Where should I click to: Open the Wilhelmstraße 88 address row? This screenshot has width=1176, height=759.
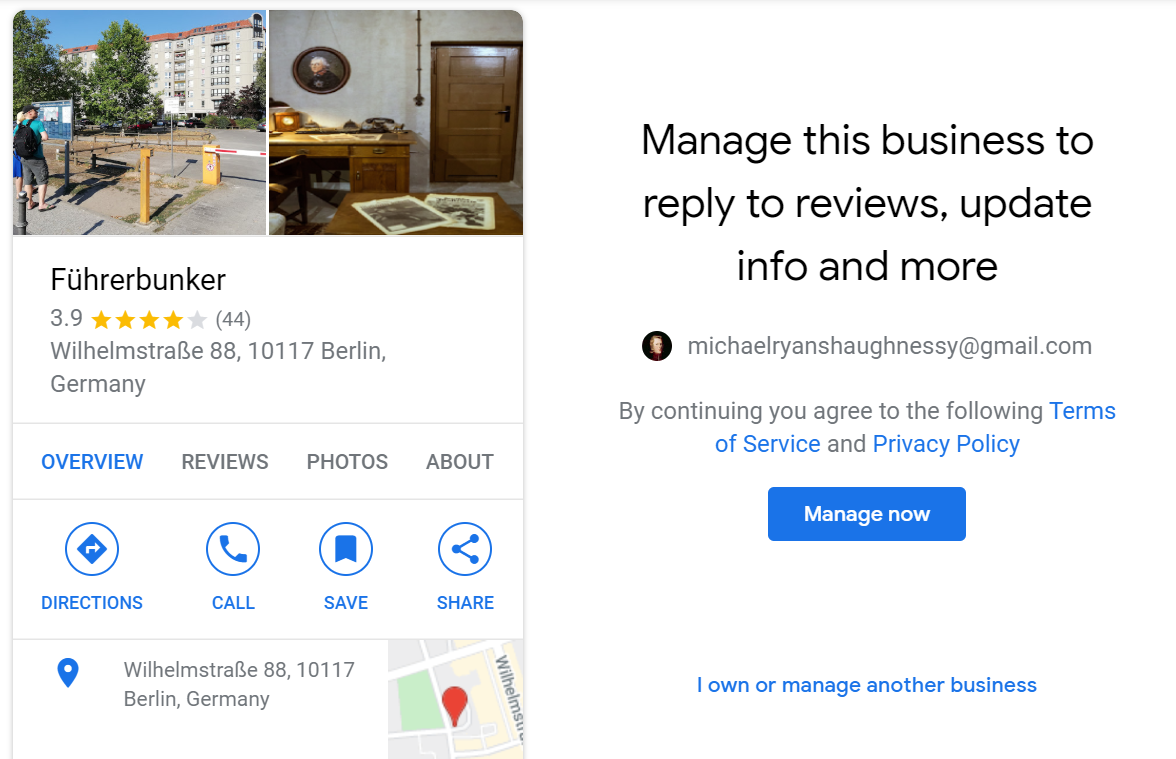(x=238, y=684)
